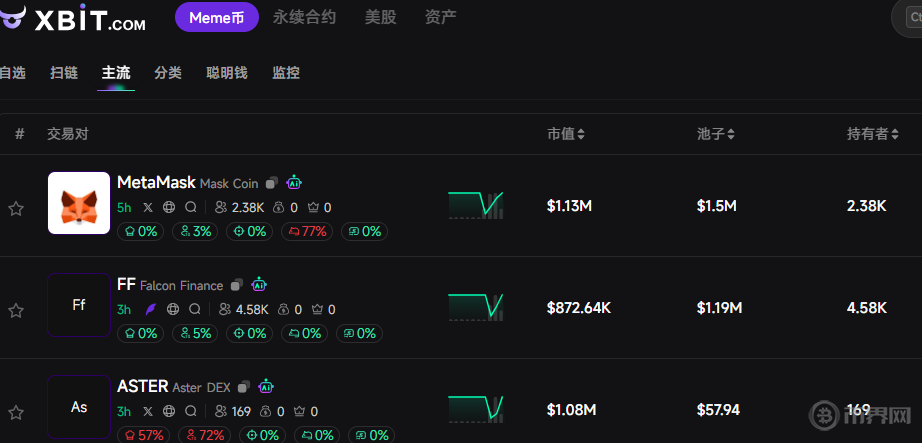Add ASTER to favorites
922x443 pixels.
pos(16,411)
